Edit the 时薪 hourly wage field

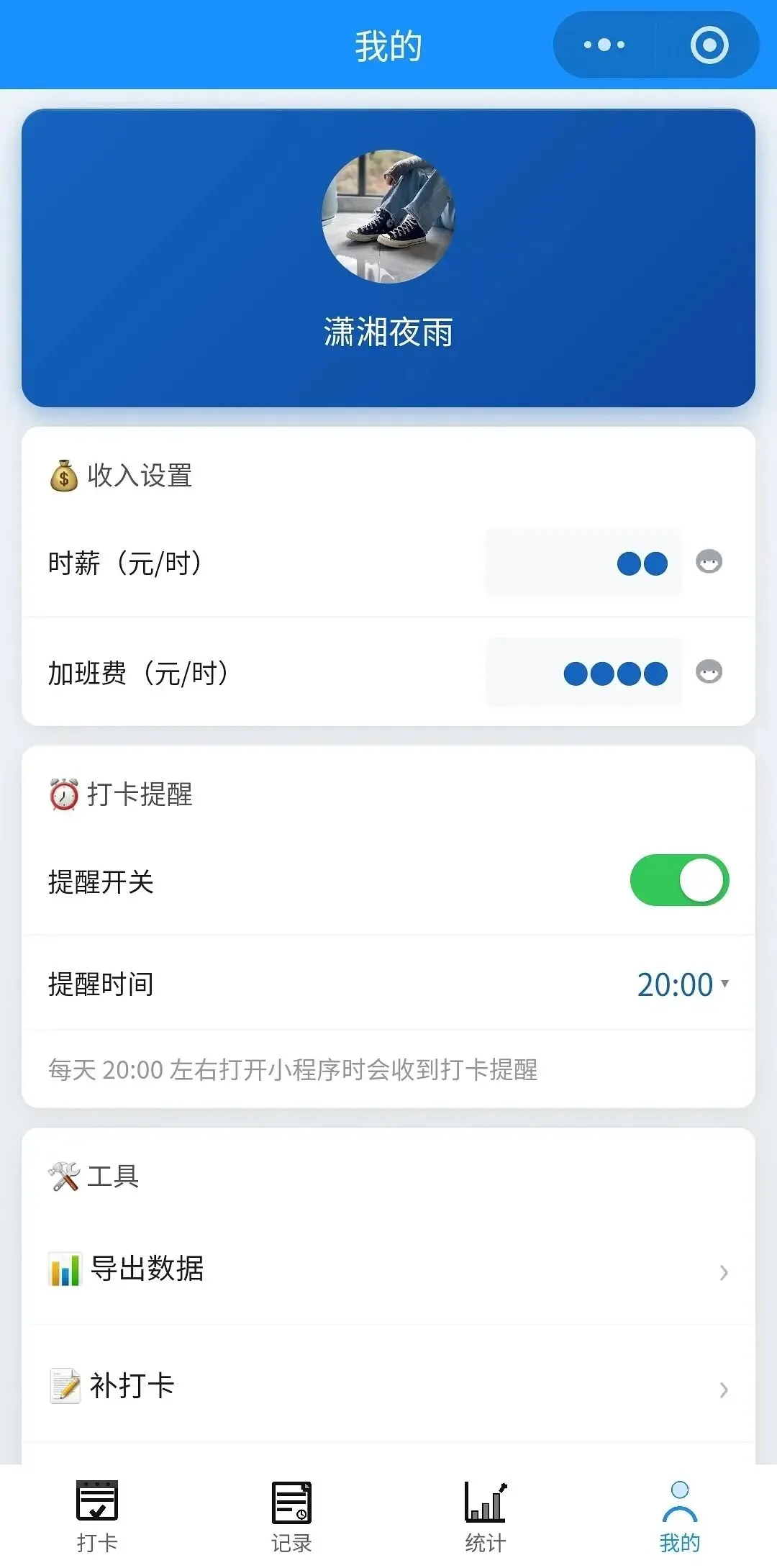[583, 562]
